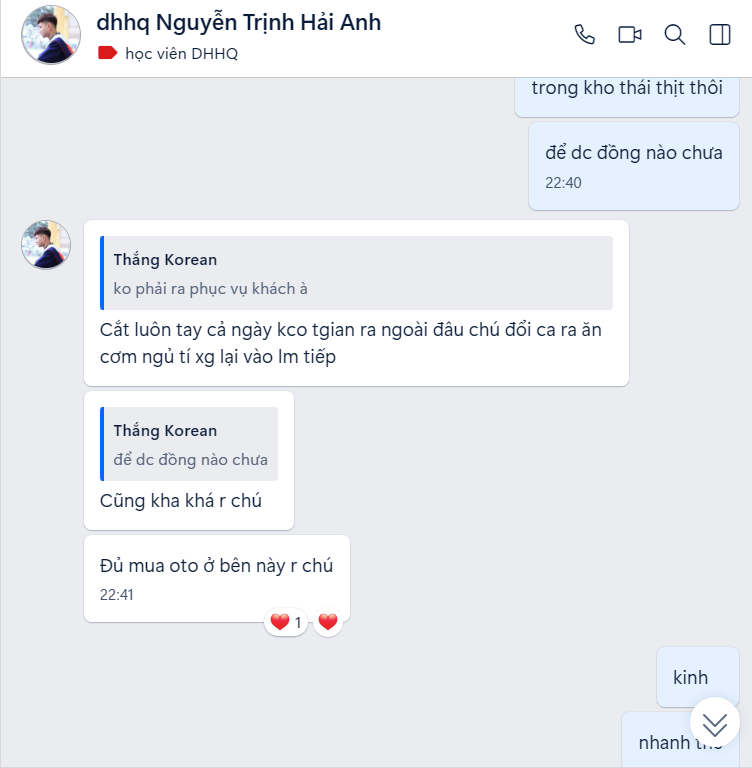The width and height of the screenshot is (752, 768).
Task: Jump to the latest messages
Action: pyautogui.click(x=715, y=722)
